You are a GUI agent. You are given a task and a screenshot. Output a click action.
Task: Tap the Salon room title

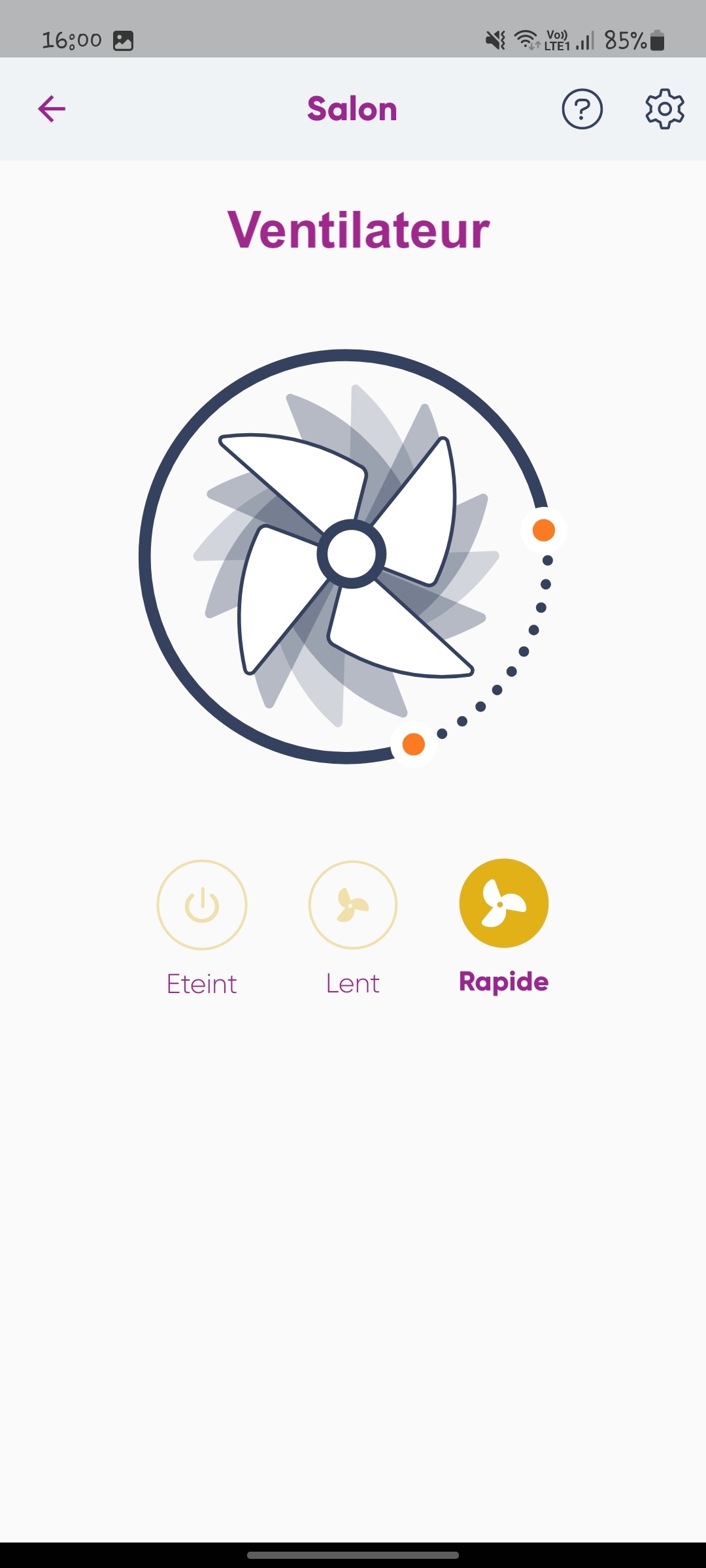pos(352,109)
